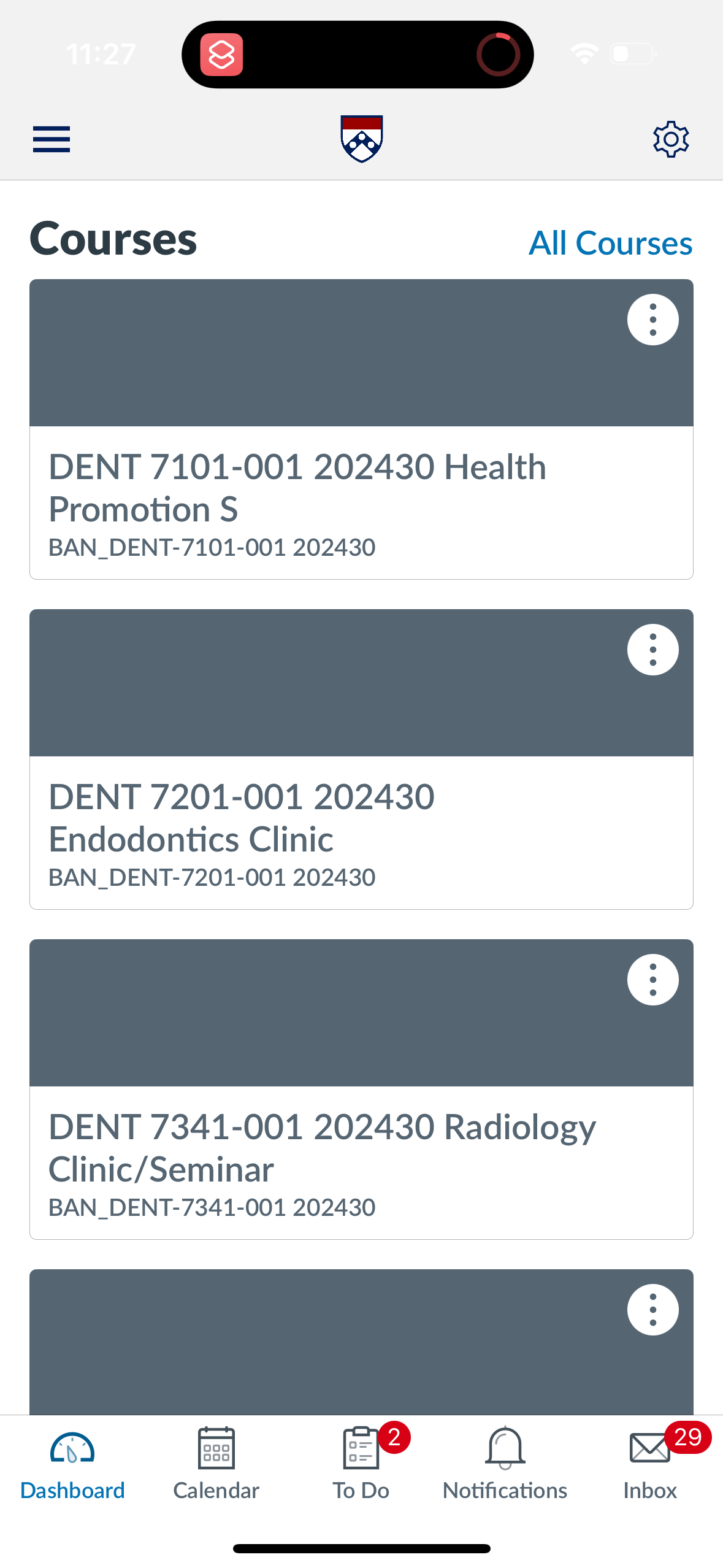Open options menu for Endodontics Clinic course
The height and width of the screenshot is (1568, 723).
(652, 649)
